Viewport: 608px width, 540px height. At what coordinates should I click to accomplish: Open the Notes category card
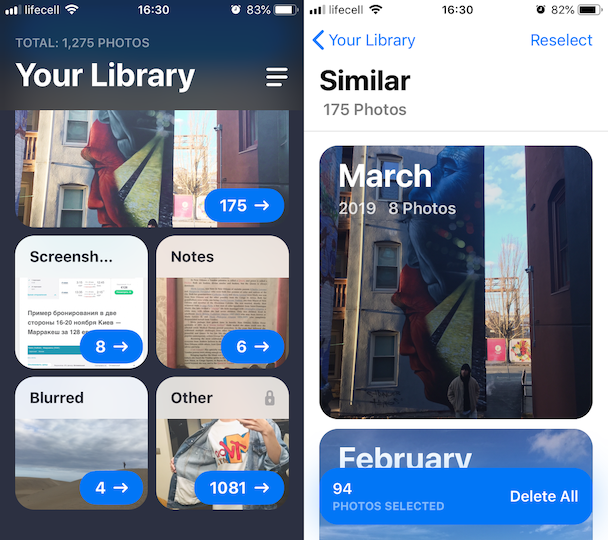click(222, 302)
